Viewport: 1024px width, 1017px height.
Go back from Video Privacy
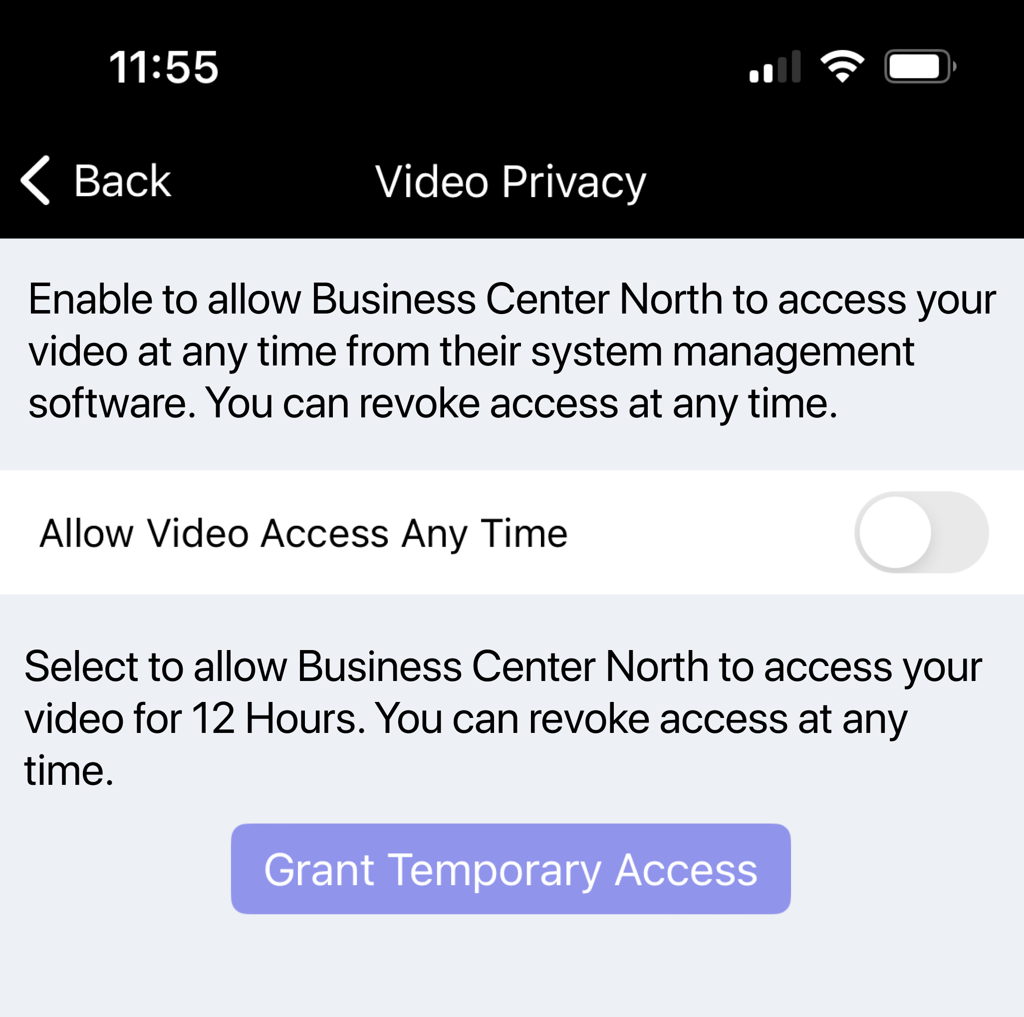(x=96, y=182)
